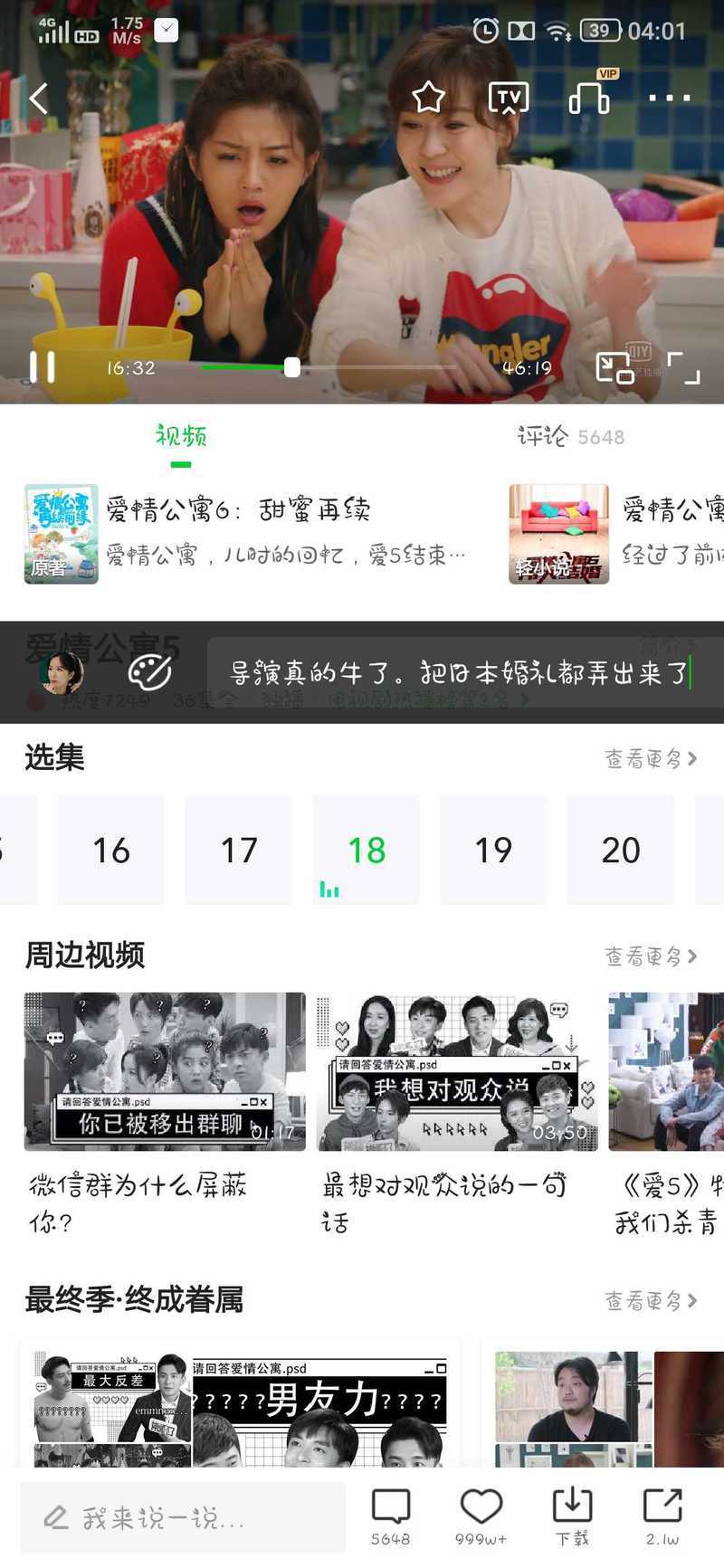Select episode 16
The width and height of the screenshot is (724, 1568).
coord(111,851)
